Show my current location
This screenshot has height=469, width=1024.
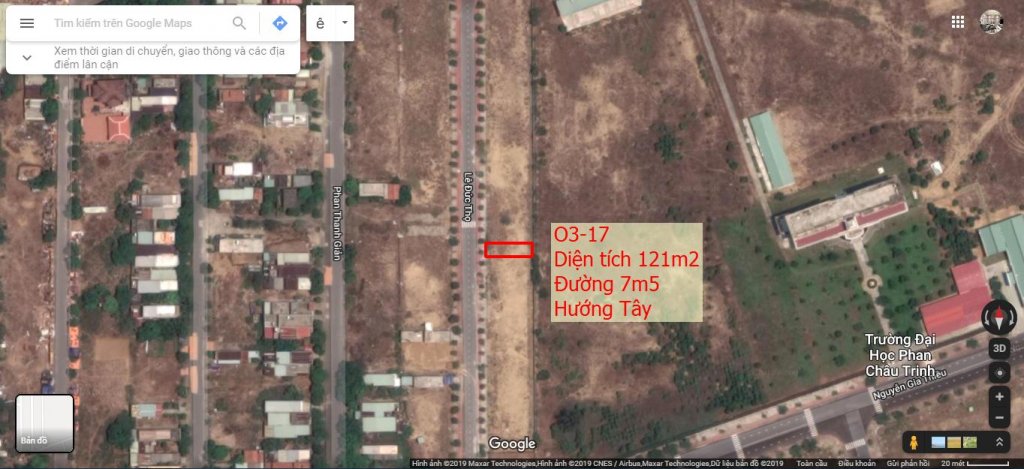click(x=998, y=373)
